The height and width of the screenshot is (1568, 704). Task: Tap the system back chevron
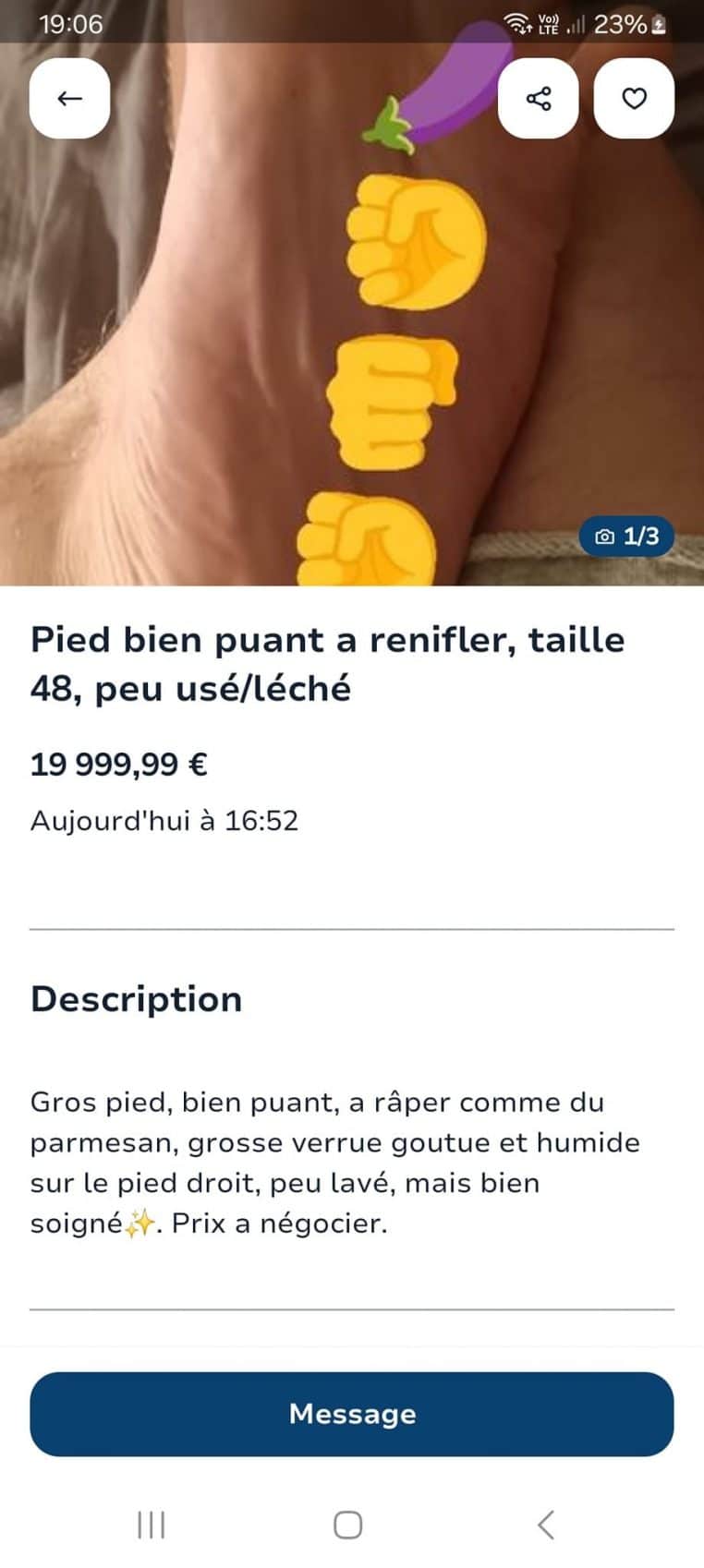546,1525
